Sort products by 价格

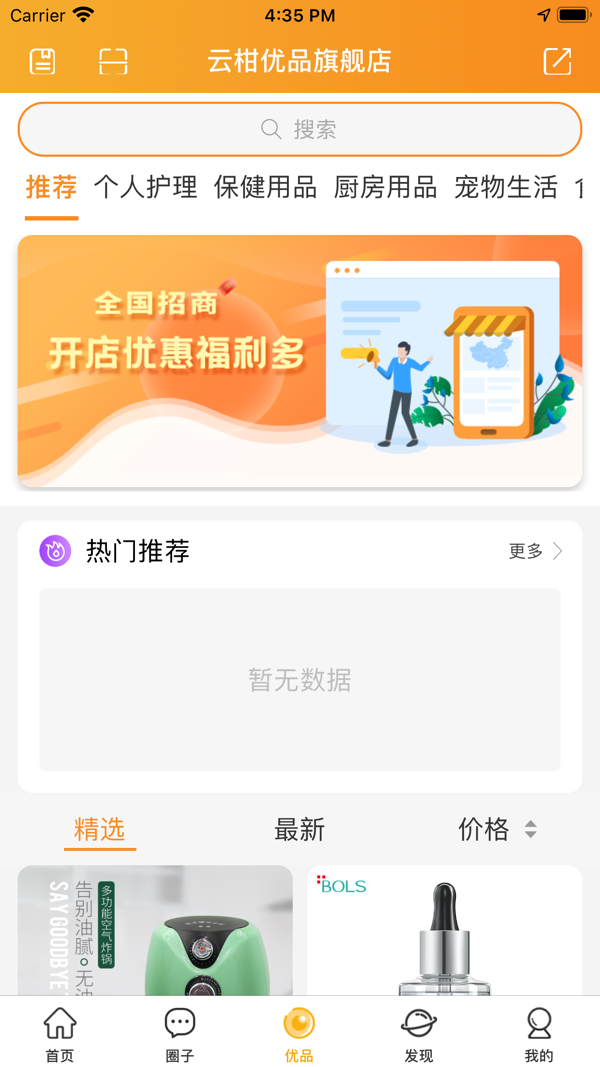point(497,829)
